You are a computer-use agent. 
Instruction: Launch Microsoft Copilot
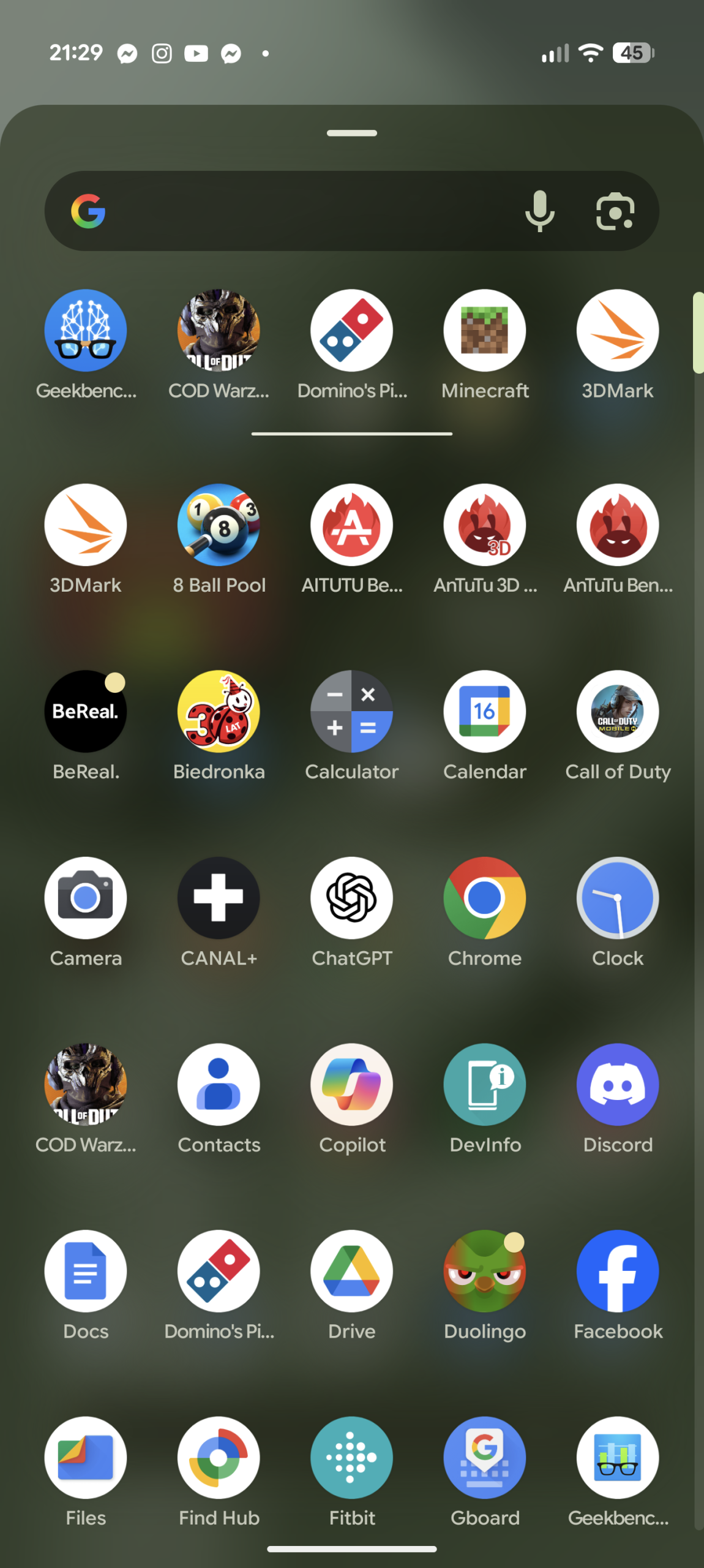(x=351, y=1084)
